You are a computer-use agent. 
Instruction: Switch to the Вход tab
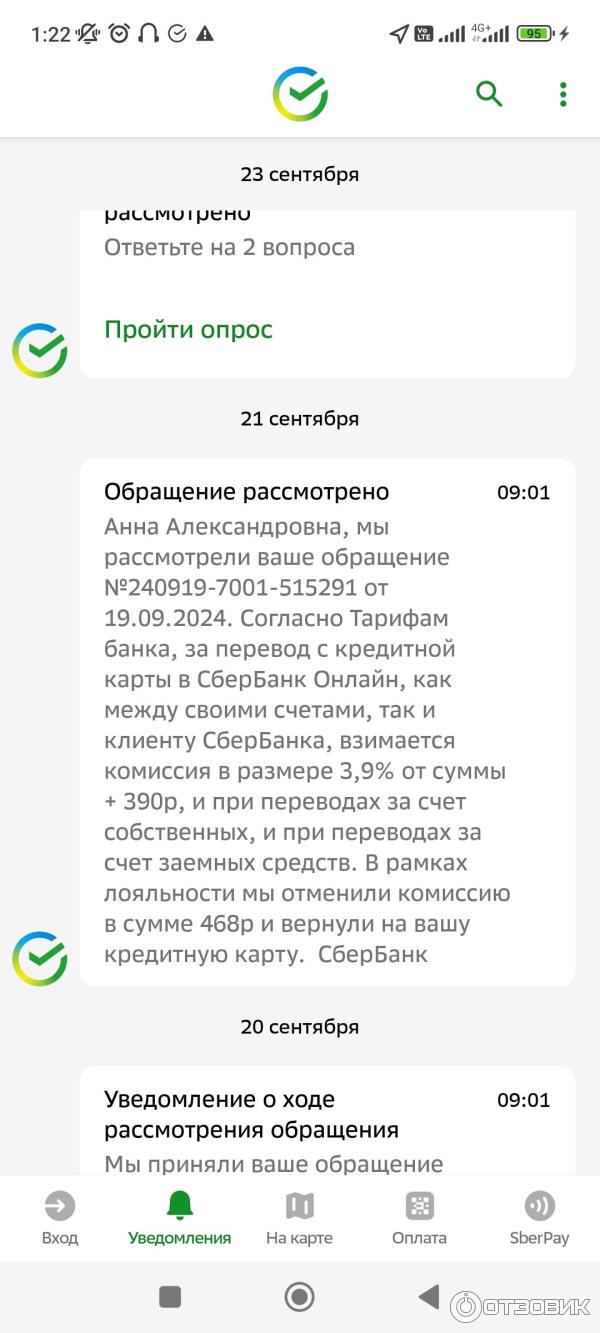coord(60,1218)
